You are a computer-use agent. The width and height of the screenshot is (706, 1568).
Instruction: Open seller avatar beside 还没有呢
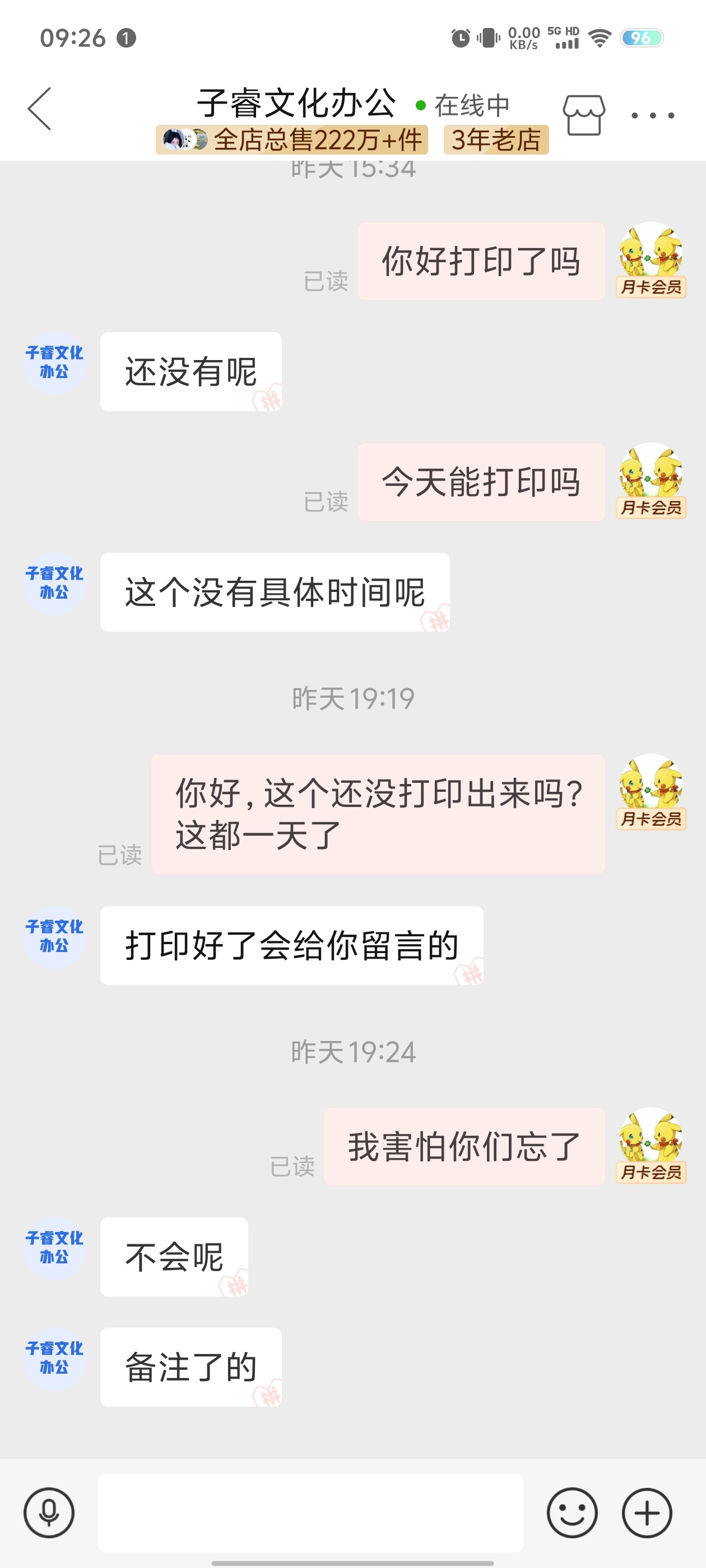pyautogui.click(x=55, y=363)
